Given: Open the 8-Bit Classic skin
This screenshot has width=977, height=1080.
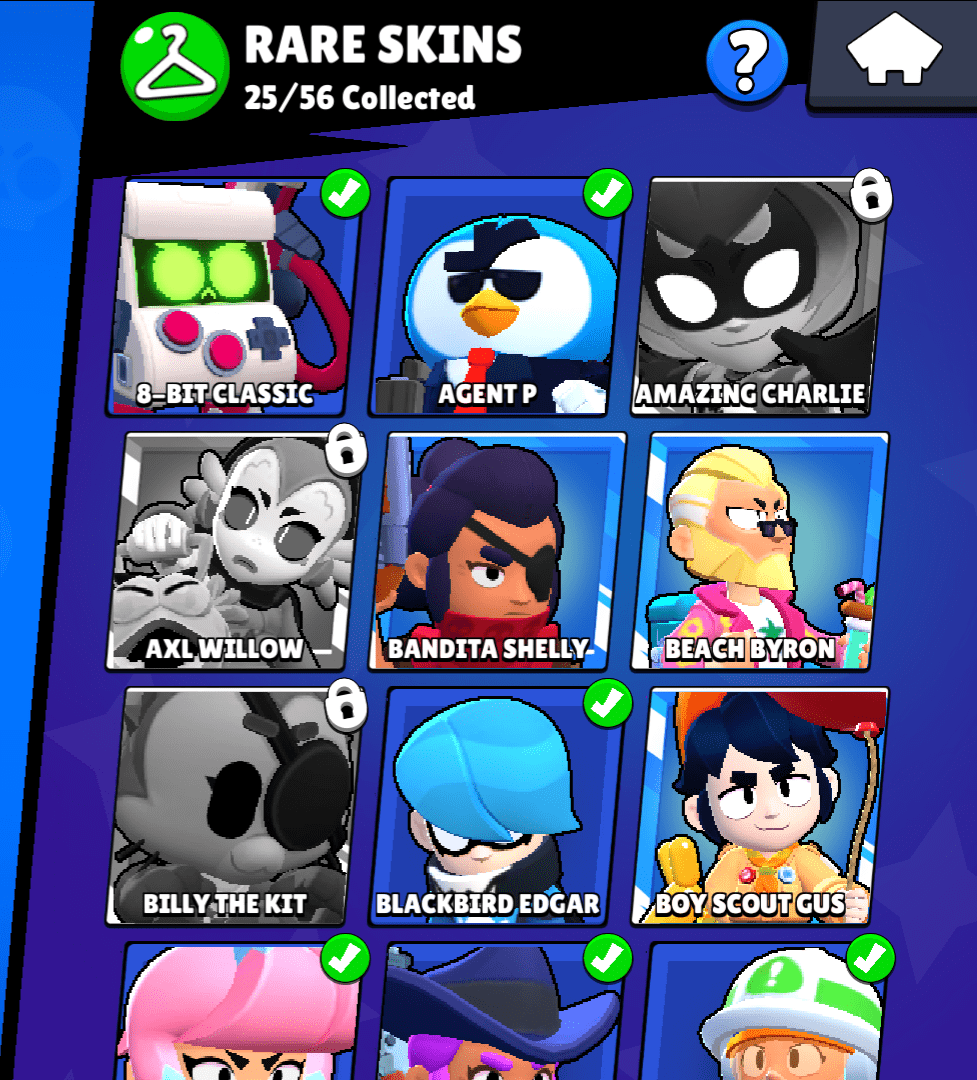Looking at the screenshot, I should tap(232, 298).
